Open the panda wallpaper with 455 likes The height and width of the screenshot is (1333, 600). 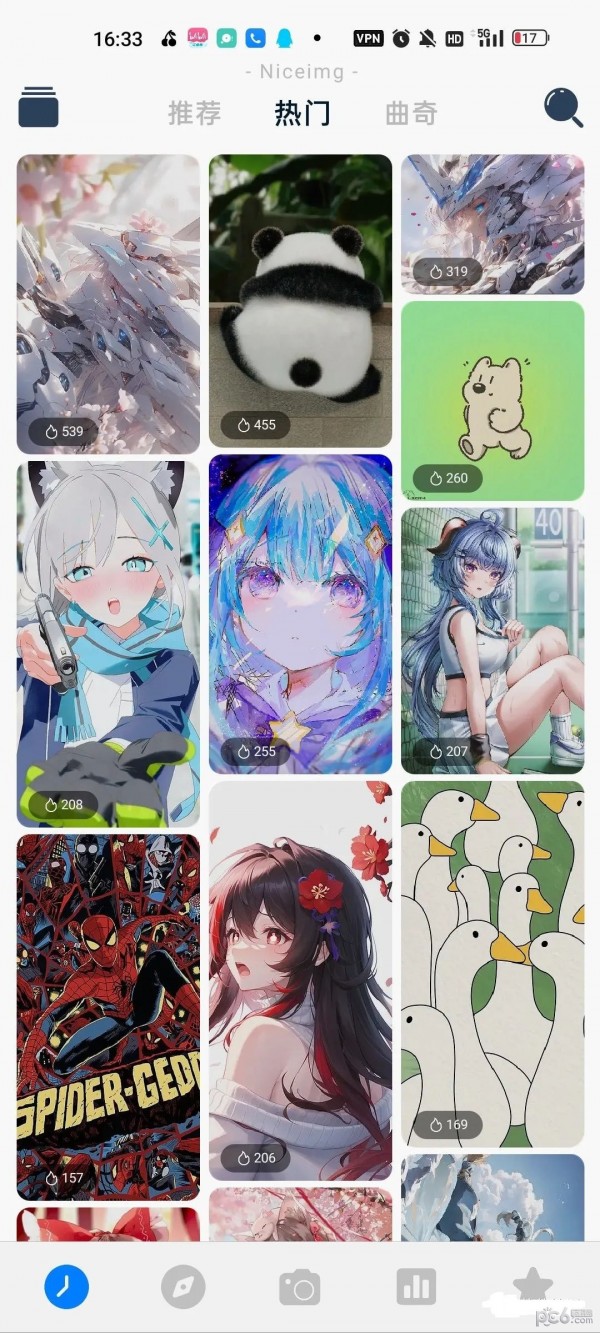tap(300, 300)
